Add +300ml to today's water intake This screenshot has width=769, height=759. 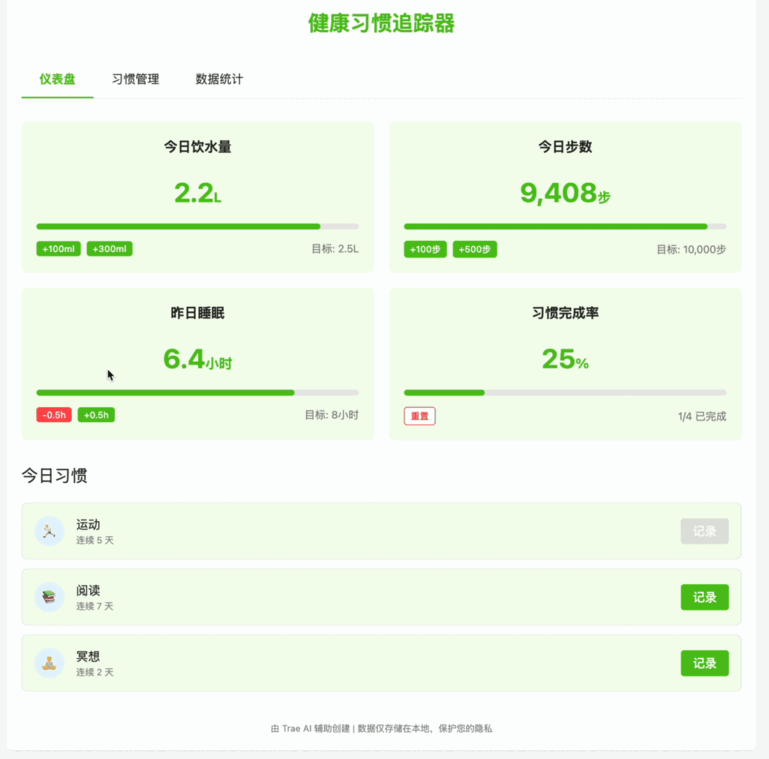pyautogui.click(x=110, y=249)
